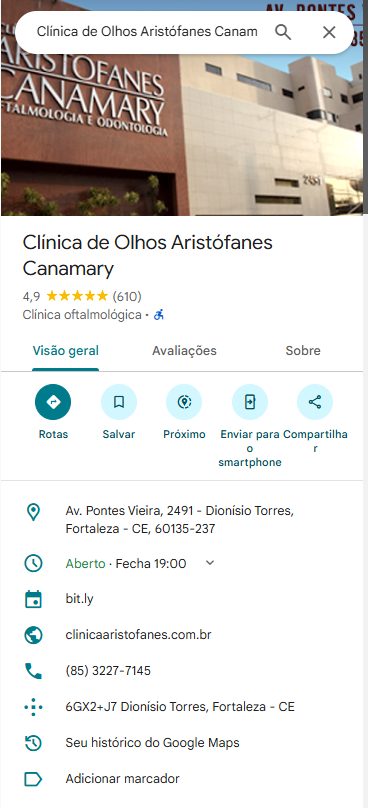Open the clinic's cover photo

click(x=182, y=129)
